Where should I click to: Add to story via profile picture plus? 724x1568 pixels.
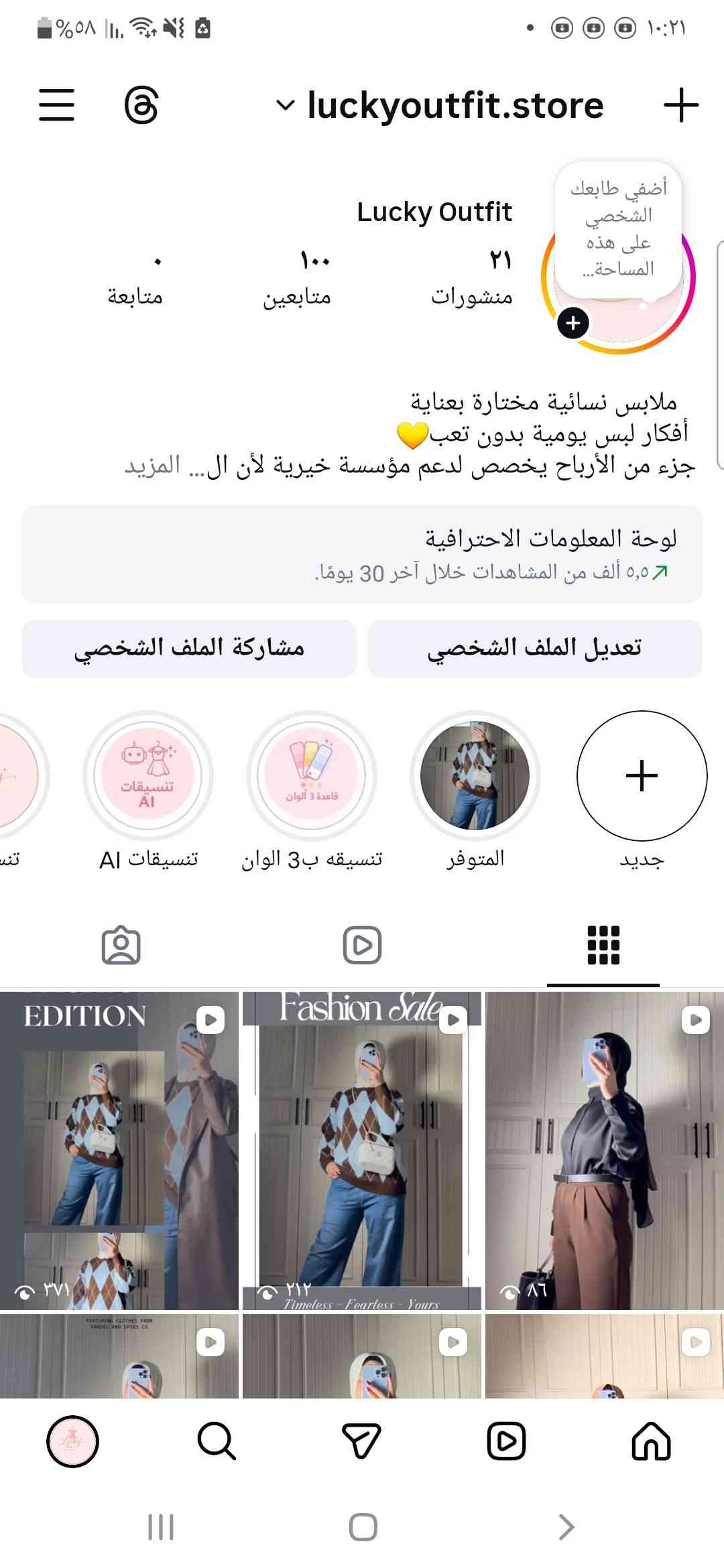pyautogui.click(x=573, y=324)
